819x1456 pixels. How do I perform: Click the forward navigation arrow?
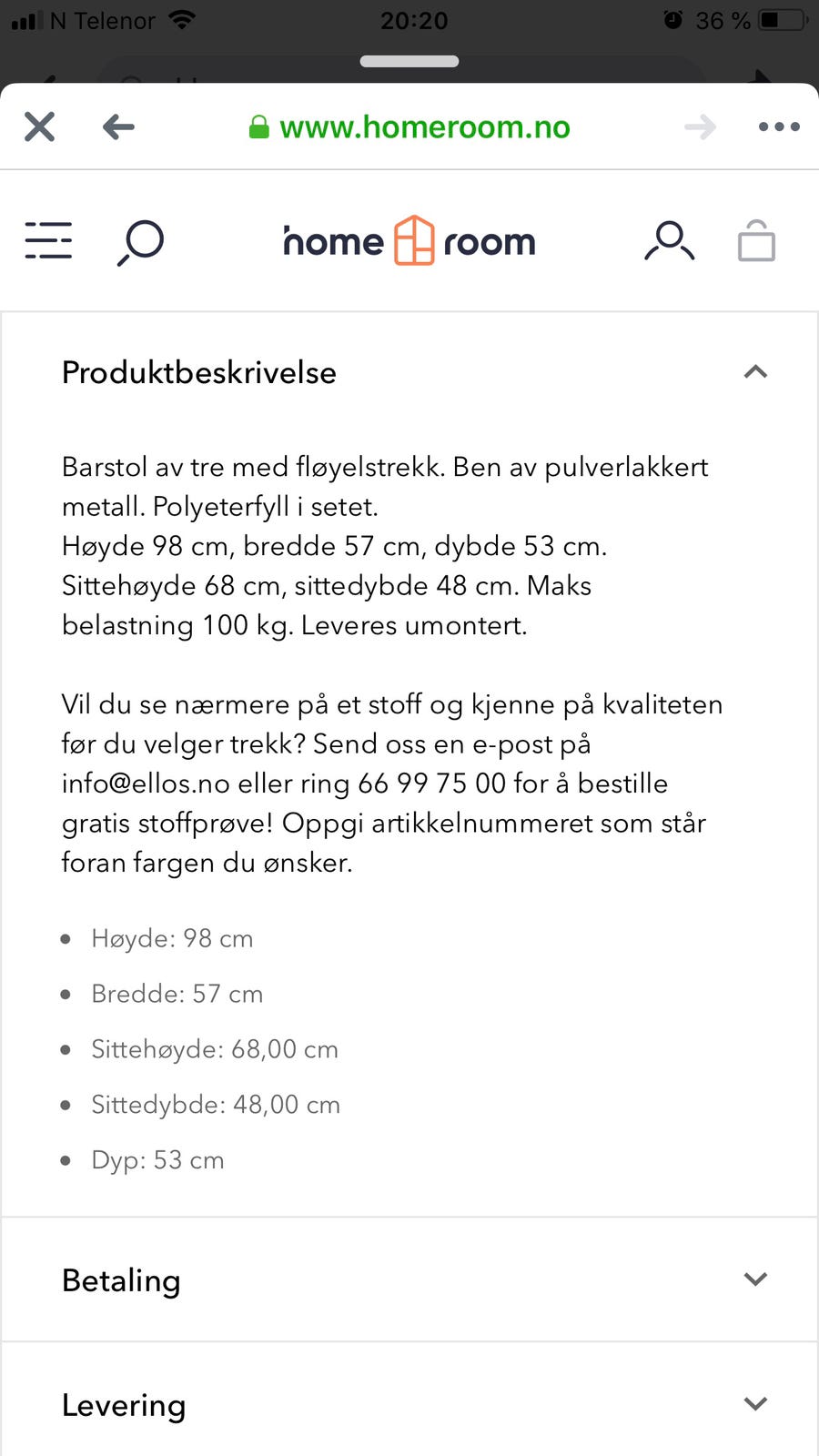click(x=701, y=126)
